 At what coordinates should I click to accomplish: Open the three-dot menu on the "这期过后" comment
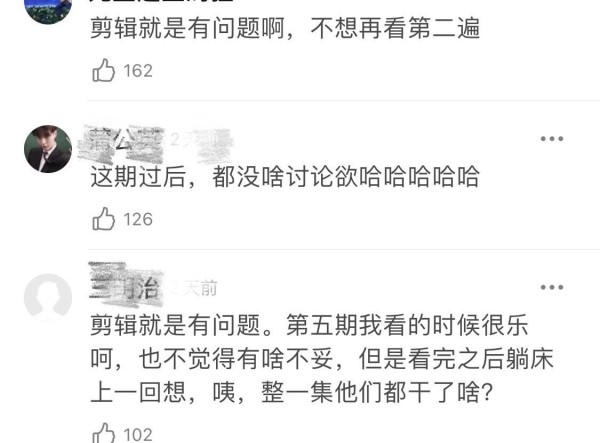552,139
